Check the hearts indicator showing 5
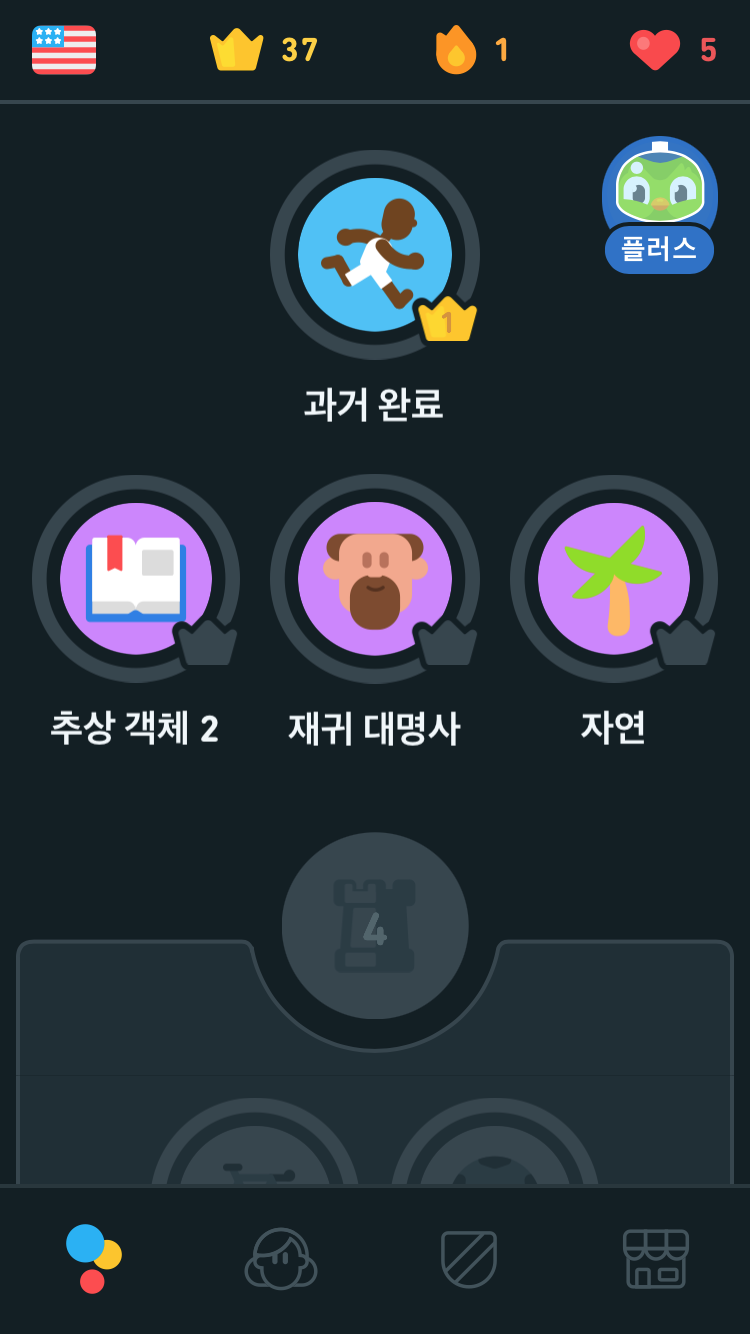 coord(673,50)
